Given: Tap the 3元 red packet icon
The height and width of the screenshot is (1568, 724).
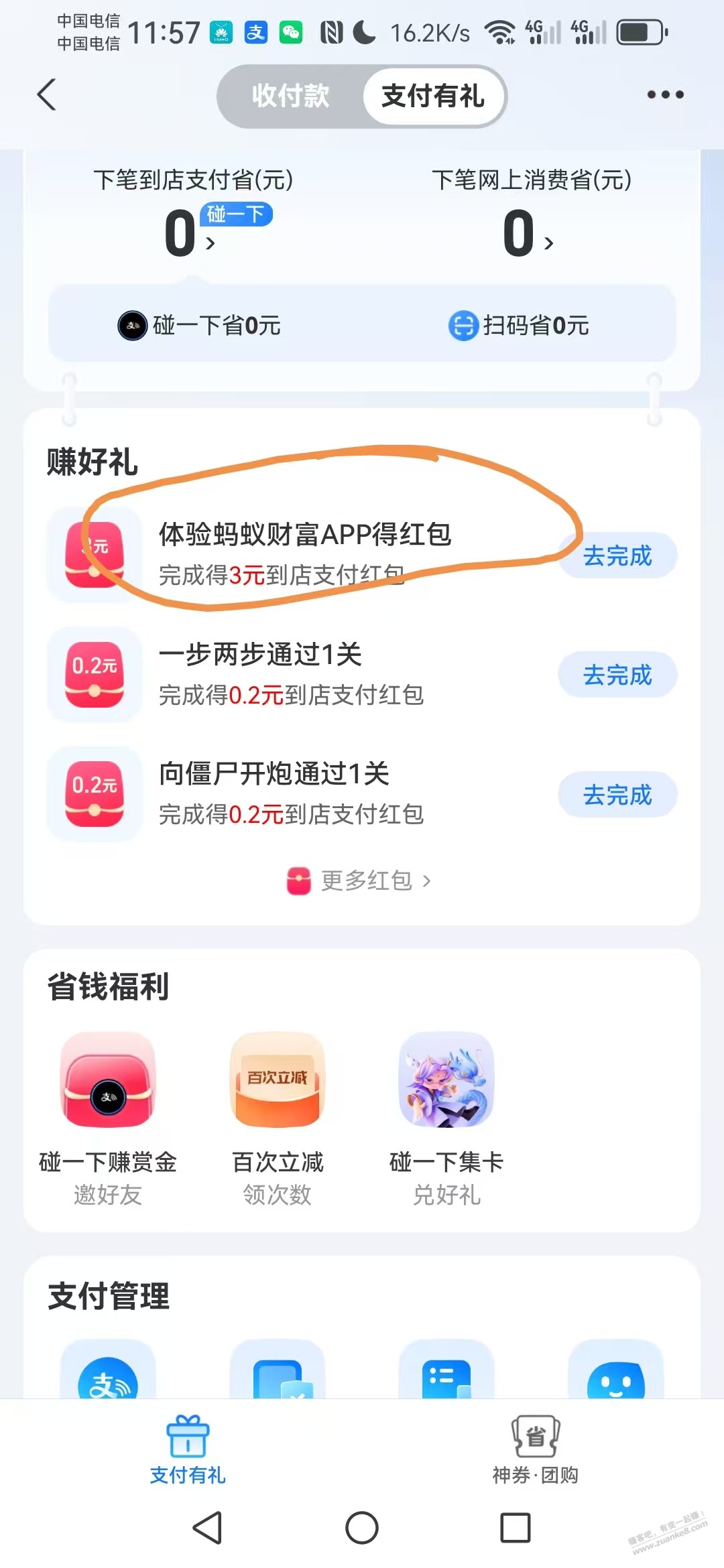Looking at the screenshot, I should coord(94,555).
